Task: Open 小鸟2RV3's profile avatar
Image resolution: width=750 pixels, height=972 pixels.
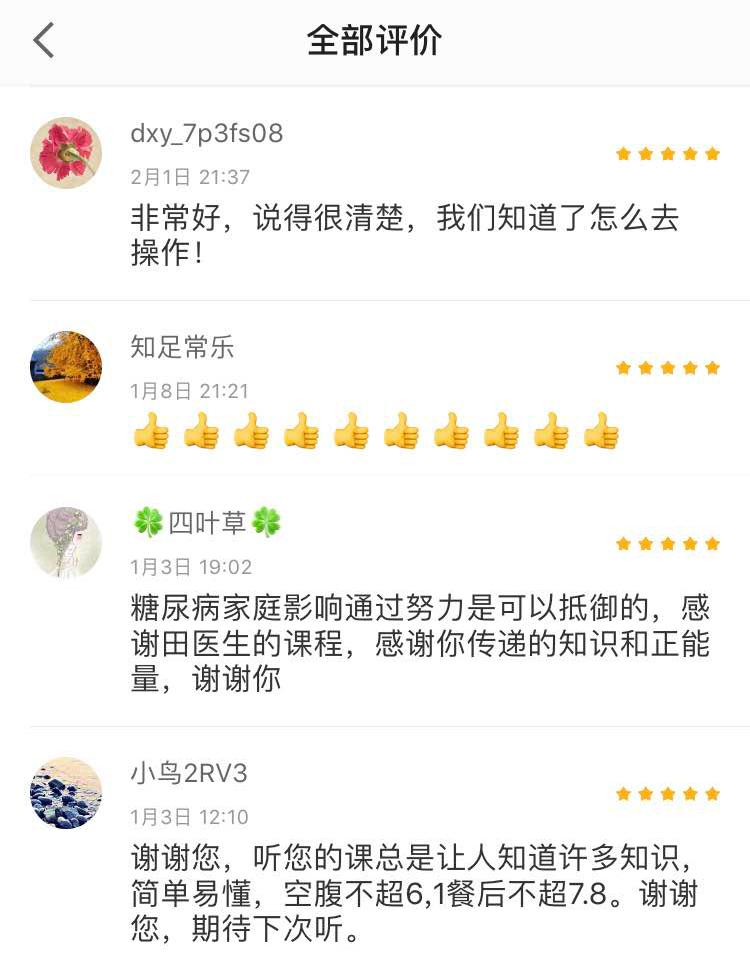Action: [66, 793]
